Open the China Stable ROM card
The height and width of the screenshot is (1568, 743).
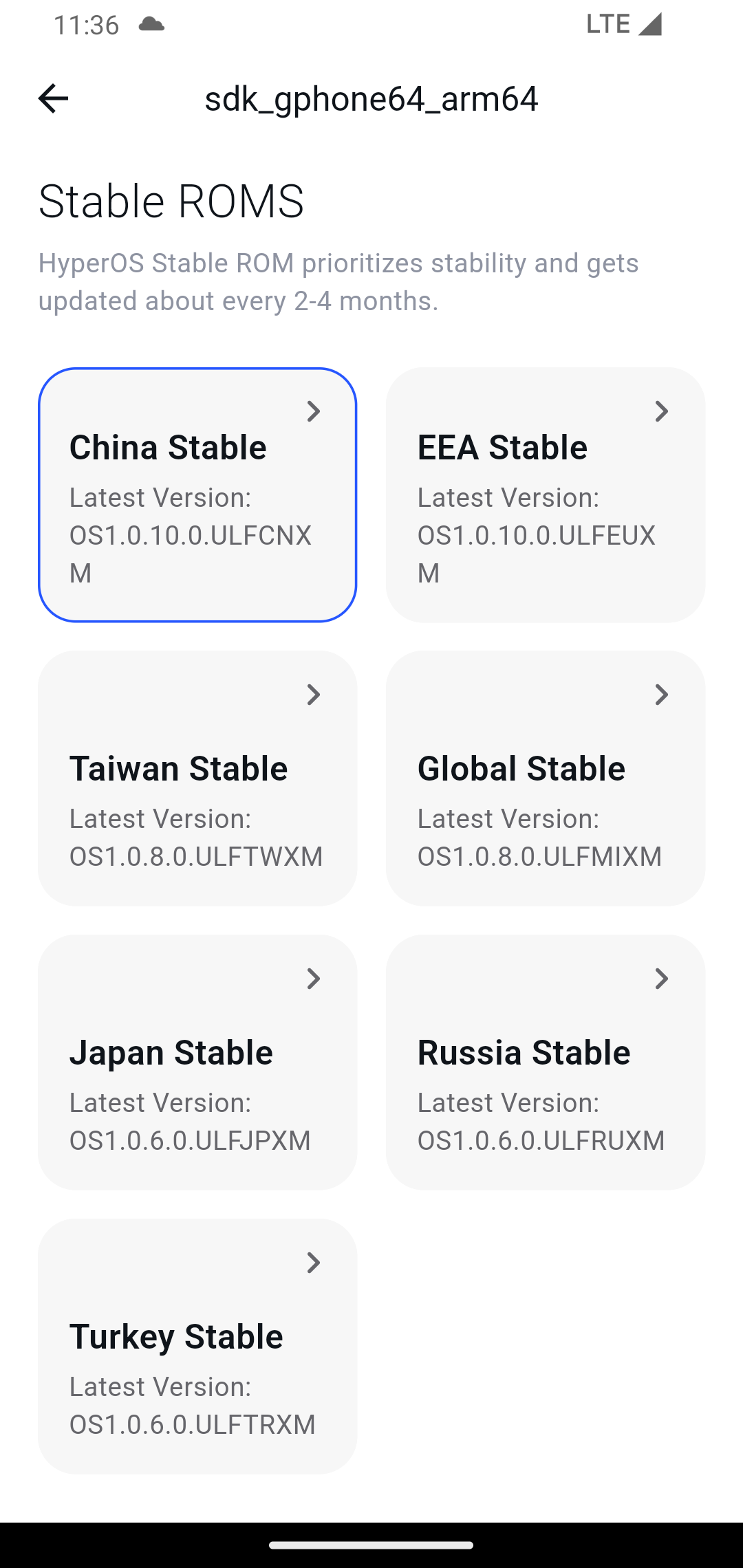click(x=197, y=495)
